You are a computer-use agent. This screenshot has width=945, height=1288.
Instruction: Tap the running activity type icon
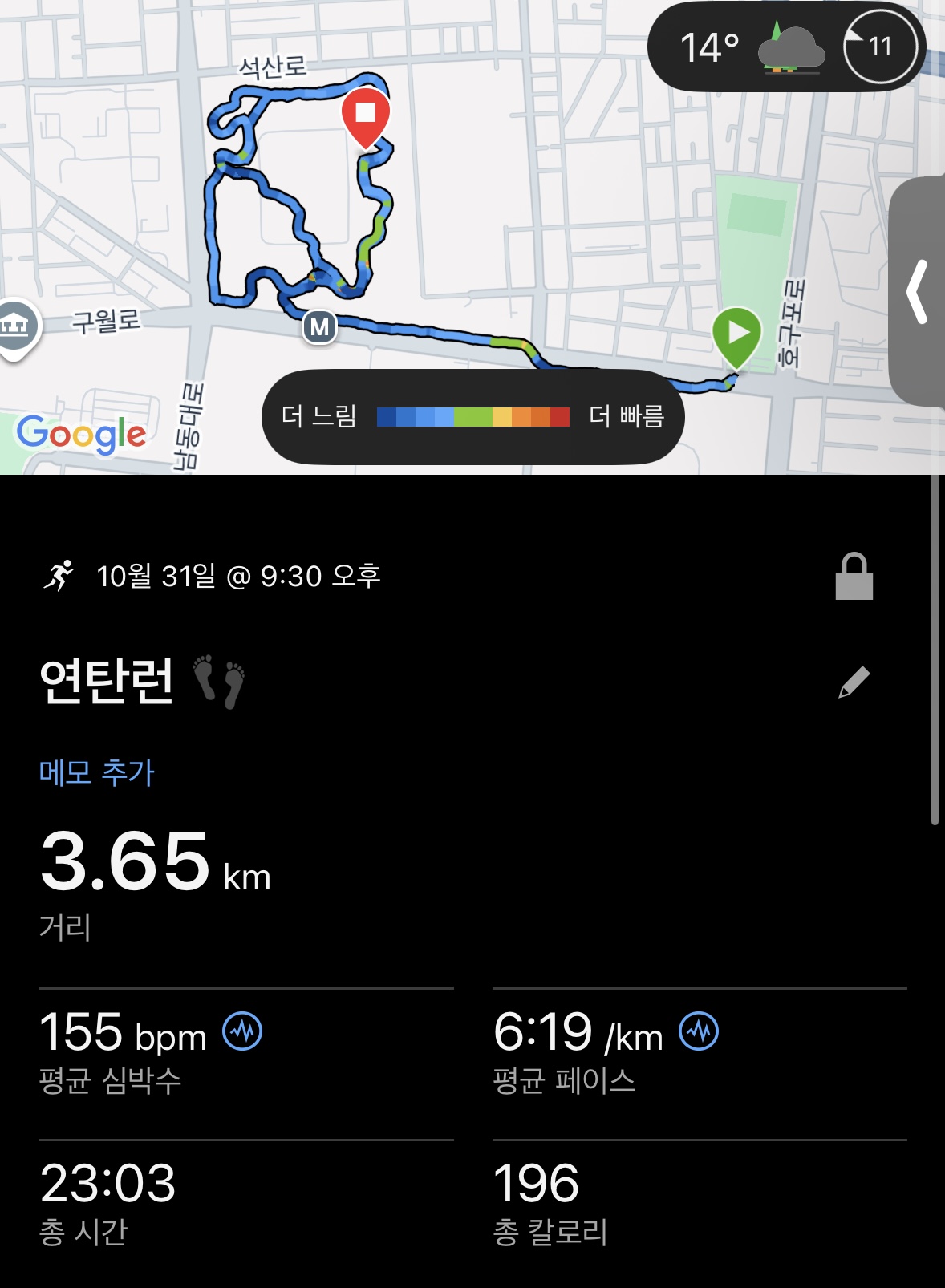click(63, 576)
